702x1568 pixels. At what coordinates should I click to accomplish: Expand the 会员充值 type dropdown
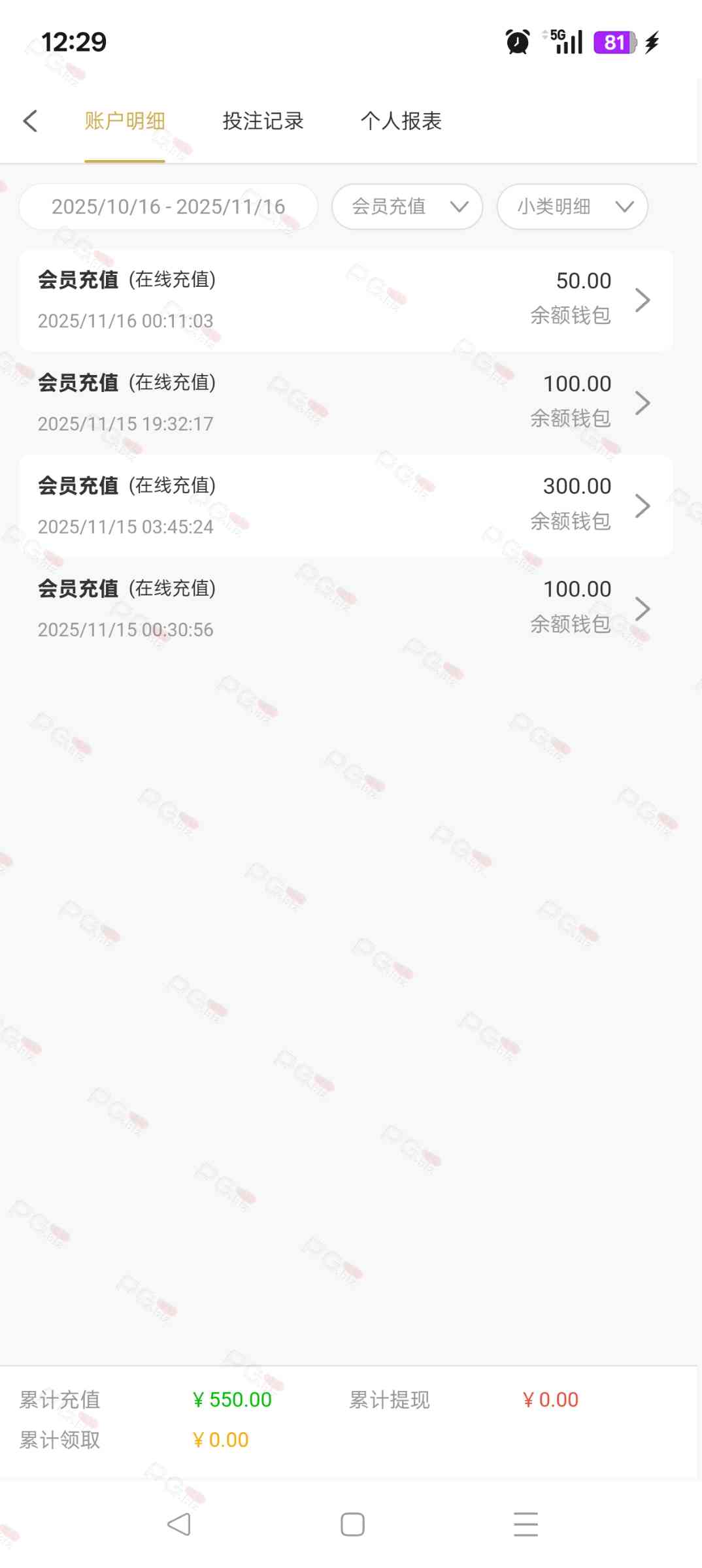tap(407, 206)
